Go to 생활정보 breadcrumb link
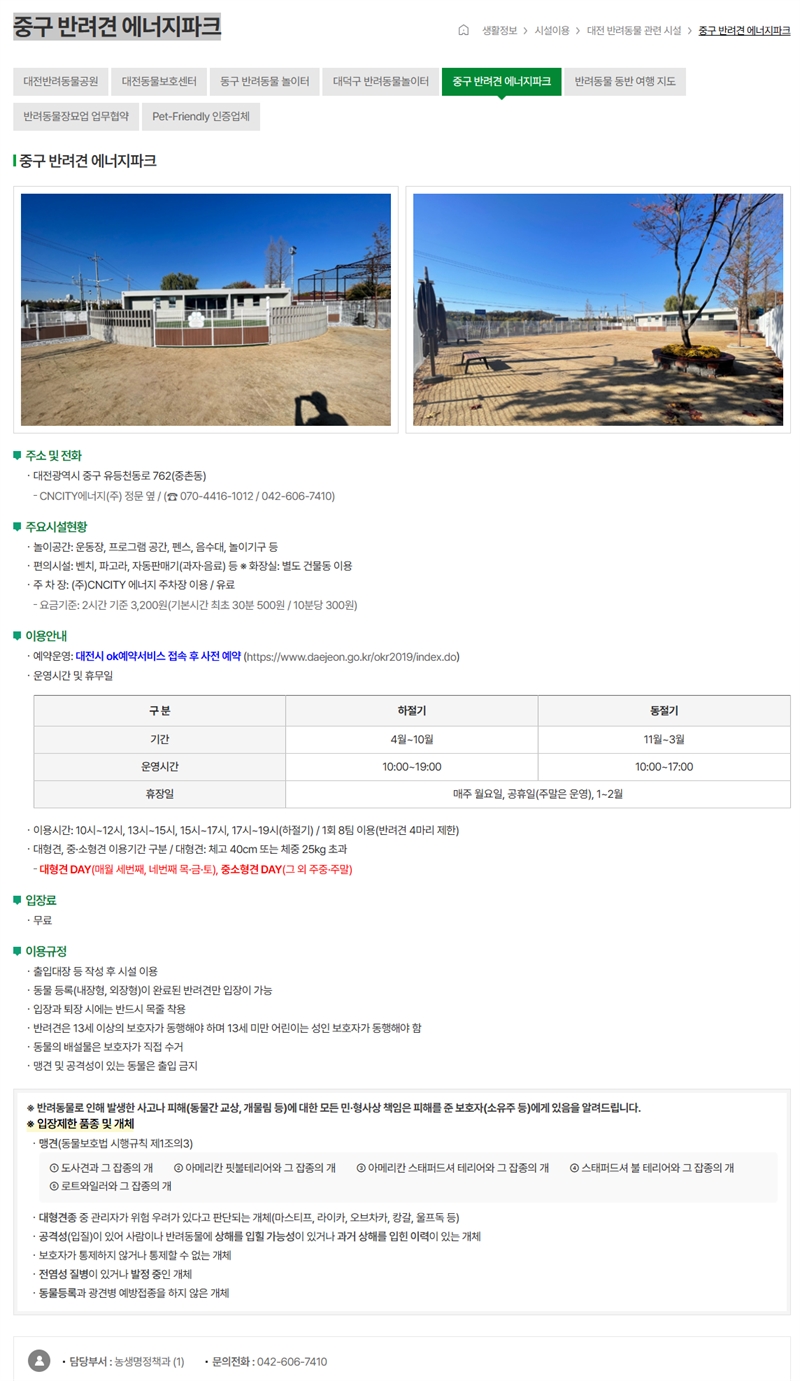This screenshot has height=1381, width=800. [x=499, y=31]
